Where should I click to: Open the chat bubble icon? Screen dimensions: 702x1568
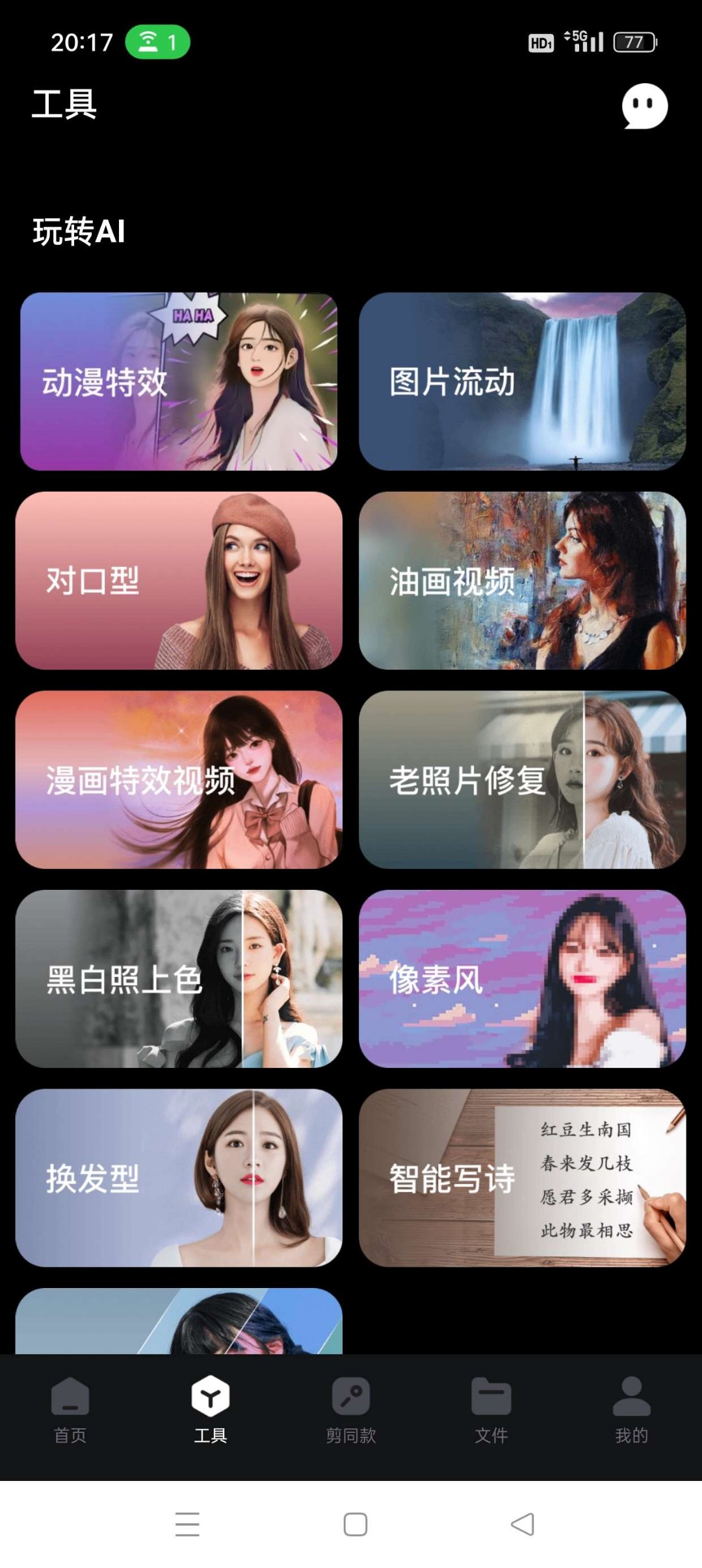644,106
